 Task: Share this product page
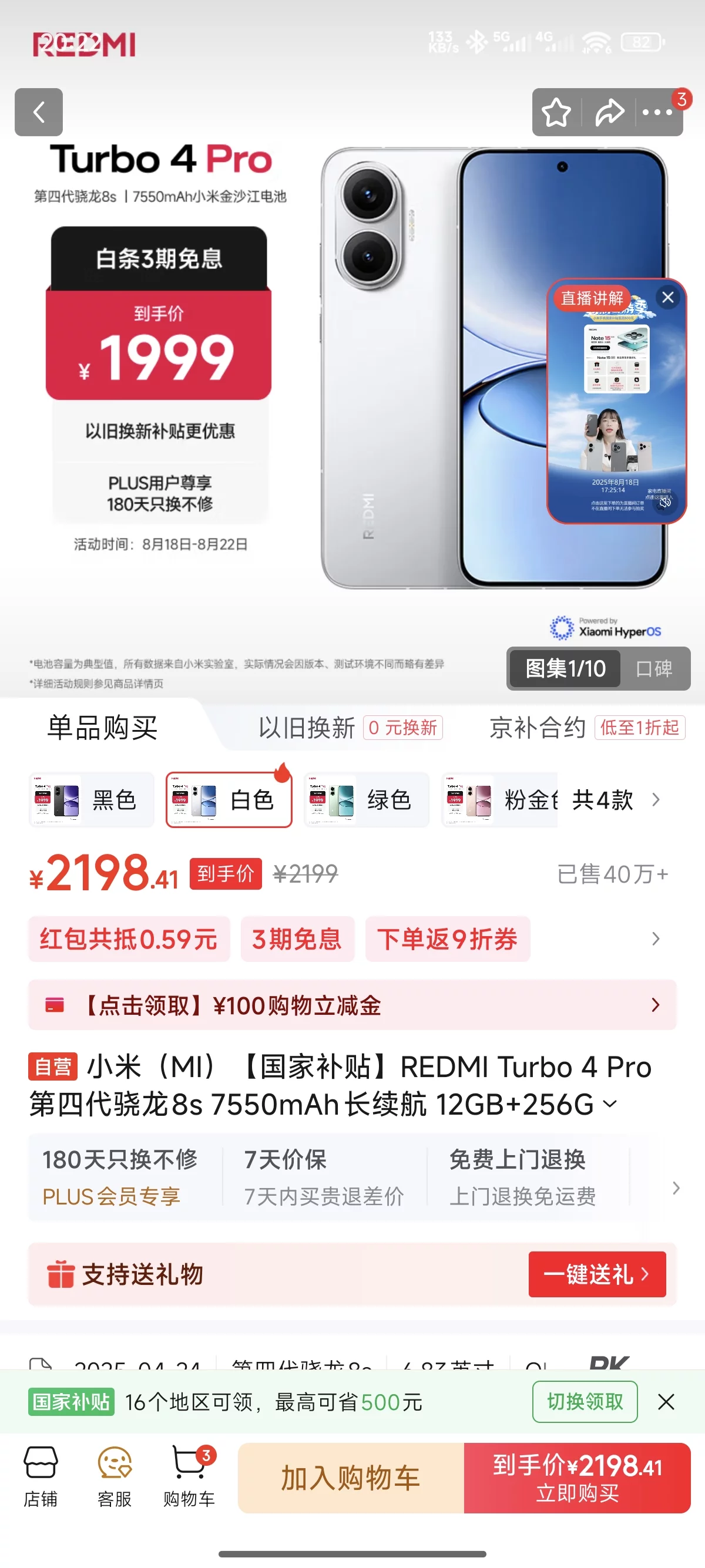click(x=609, y=112)
